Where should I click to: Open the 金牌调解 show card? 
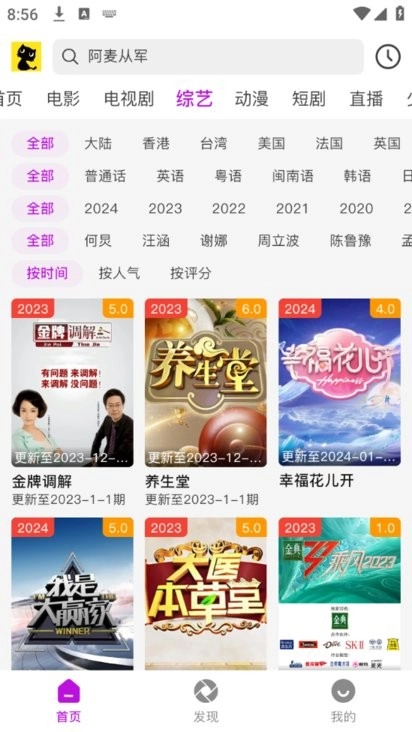click(x=72, y=403)
